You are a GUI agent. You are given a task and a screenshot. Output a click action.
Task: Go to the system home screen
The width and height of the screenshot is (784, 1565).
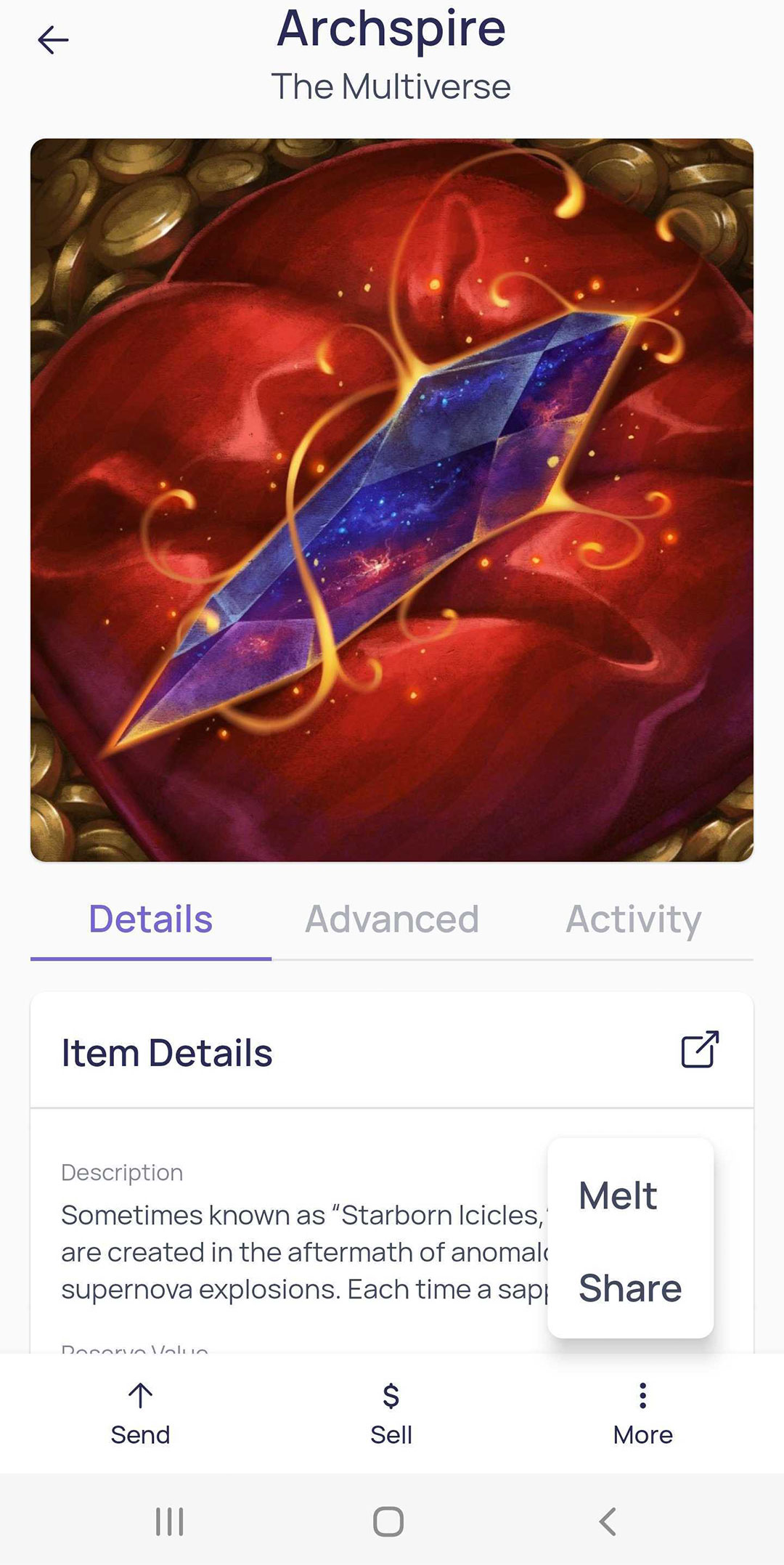[388, 1521]
